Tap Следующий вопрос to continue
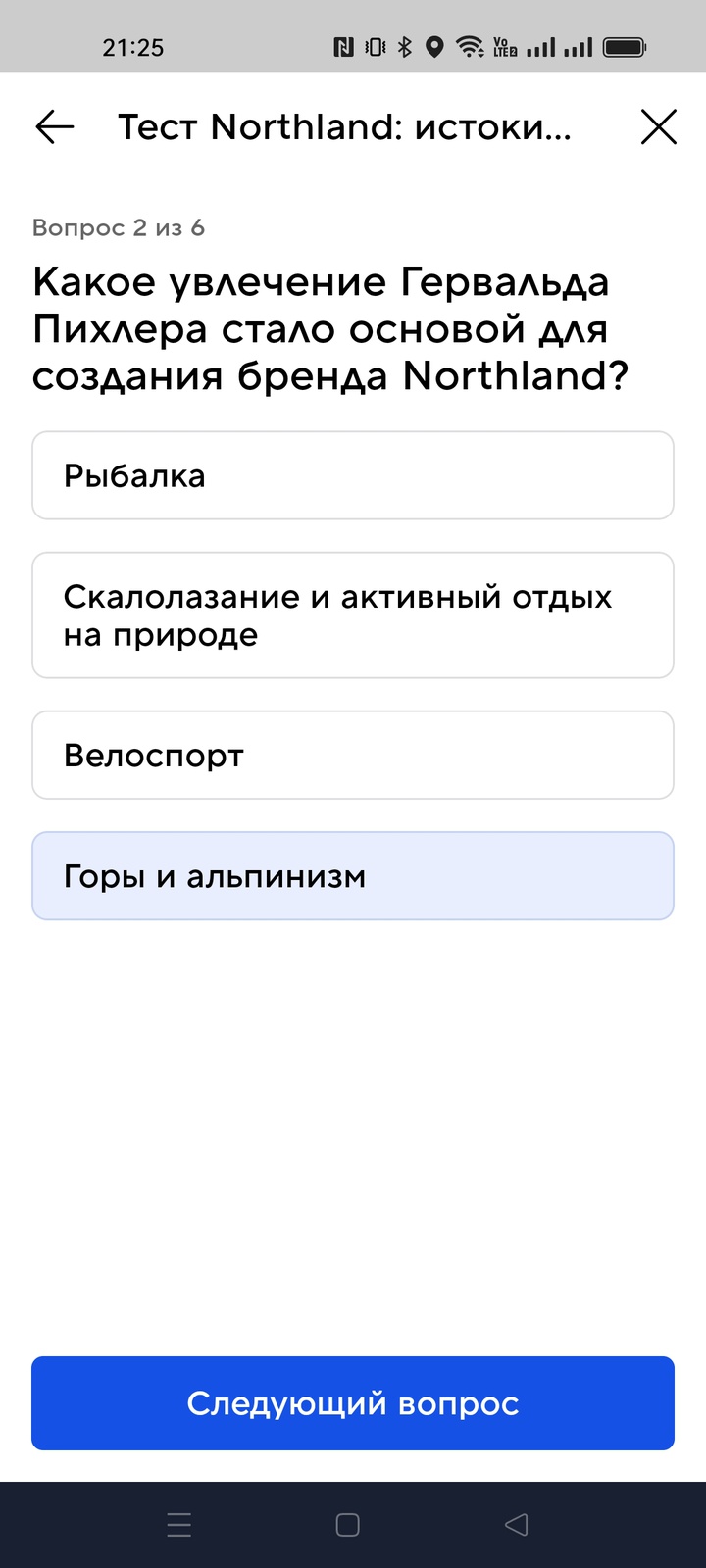 [353, 1403]
